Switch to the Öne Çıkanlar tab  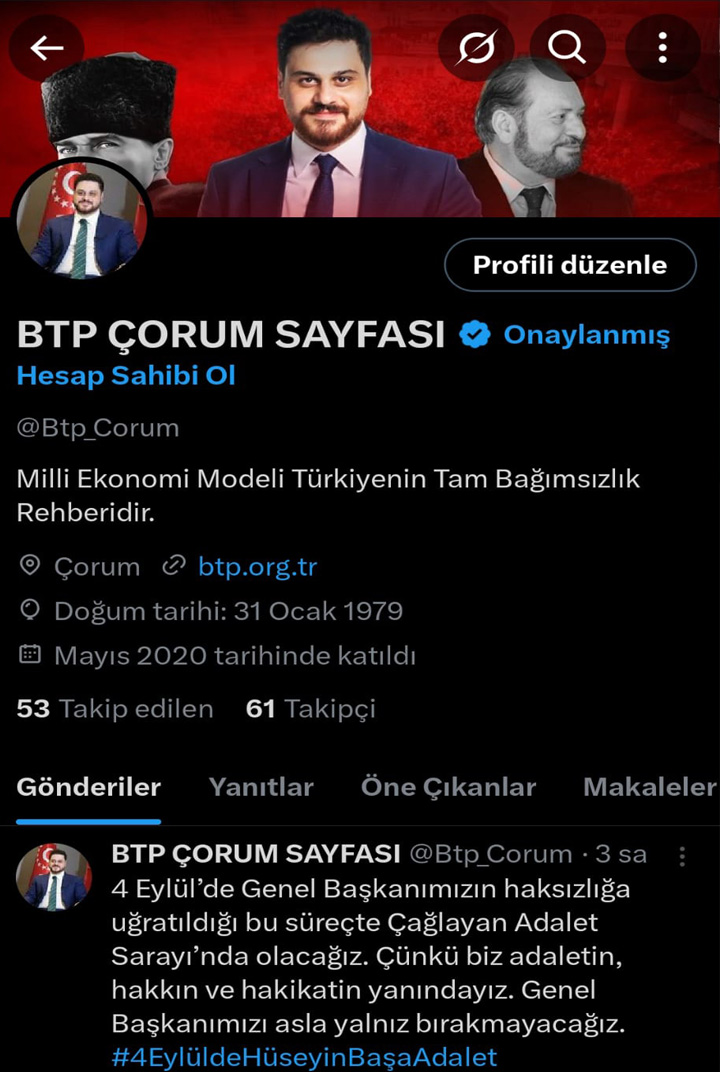tap(448, 787)
